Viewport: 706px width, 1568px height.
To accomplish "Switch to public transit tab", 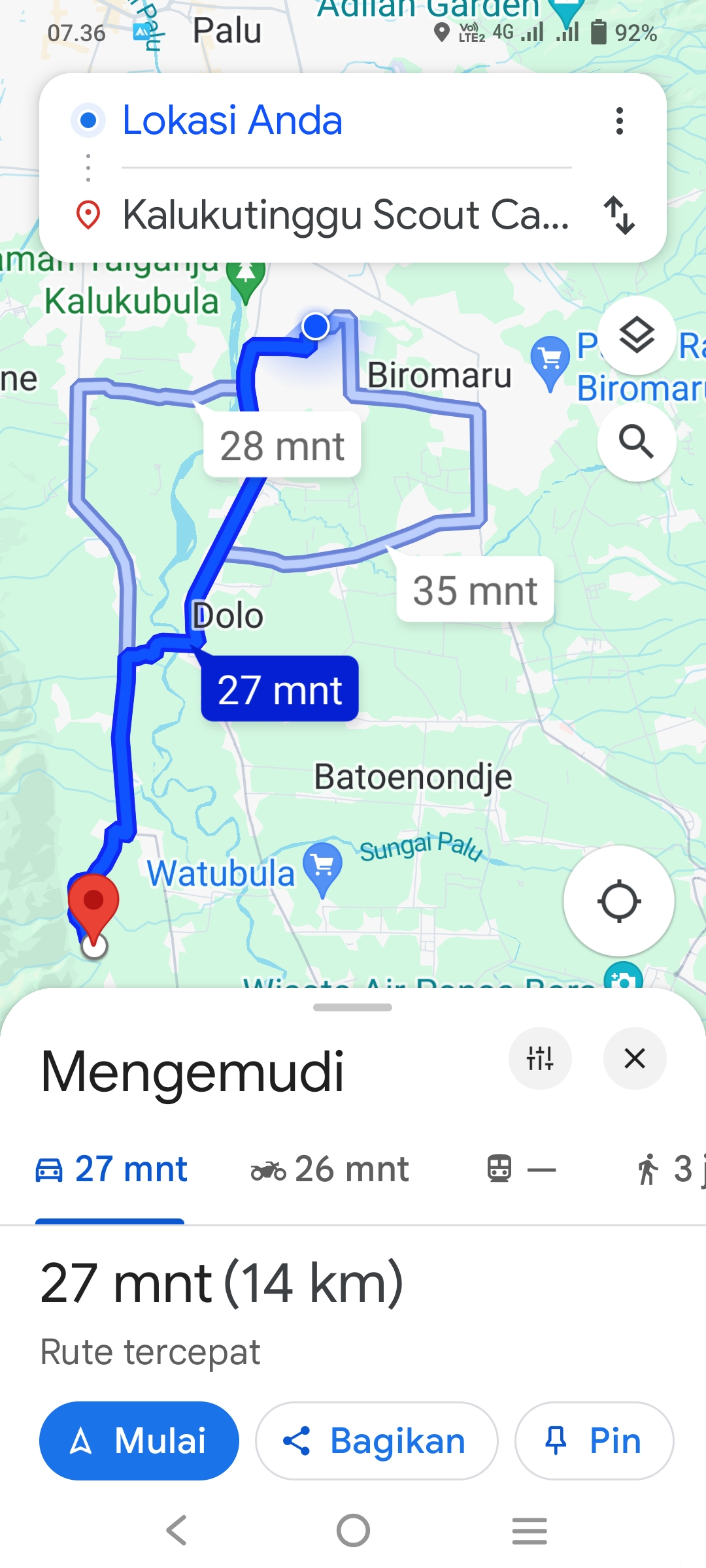I will (x=522, y=1169).
